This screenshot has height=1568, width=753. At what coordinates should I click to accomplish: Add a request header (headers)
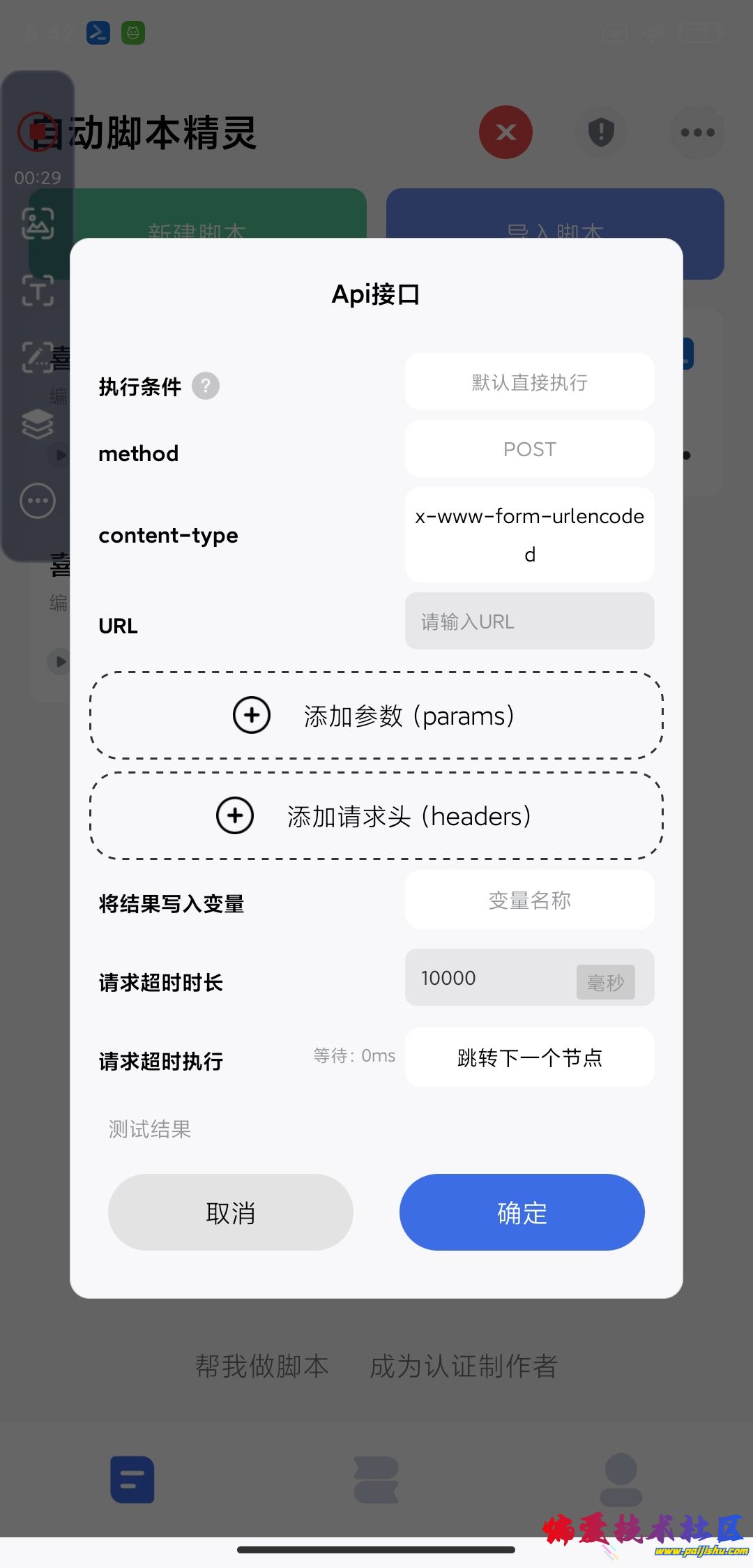coord(376,816)
